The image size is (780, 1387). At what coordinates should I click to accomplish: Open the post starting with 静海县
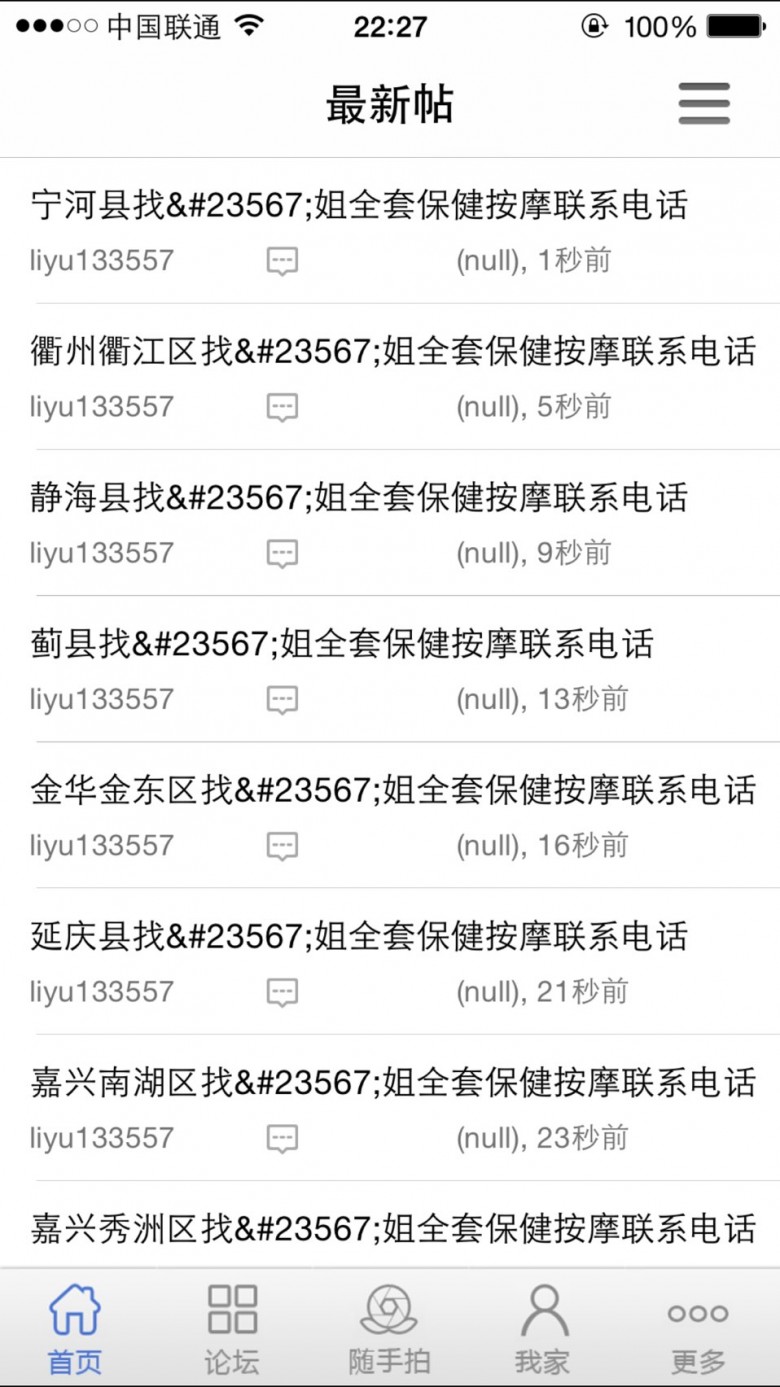pyautogui.click(x=390, y=523)
